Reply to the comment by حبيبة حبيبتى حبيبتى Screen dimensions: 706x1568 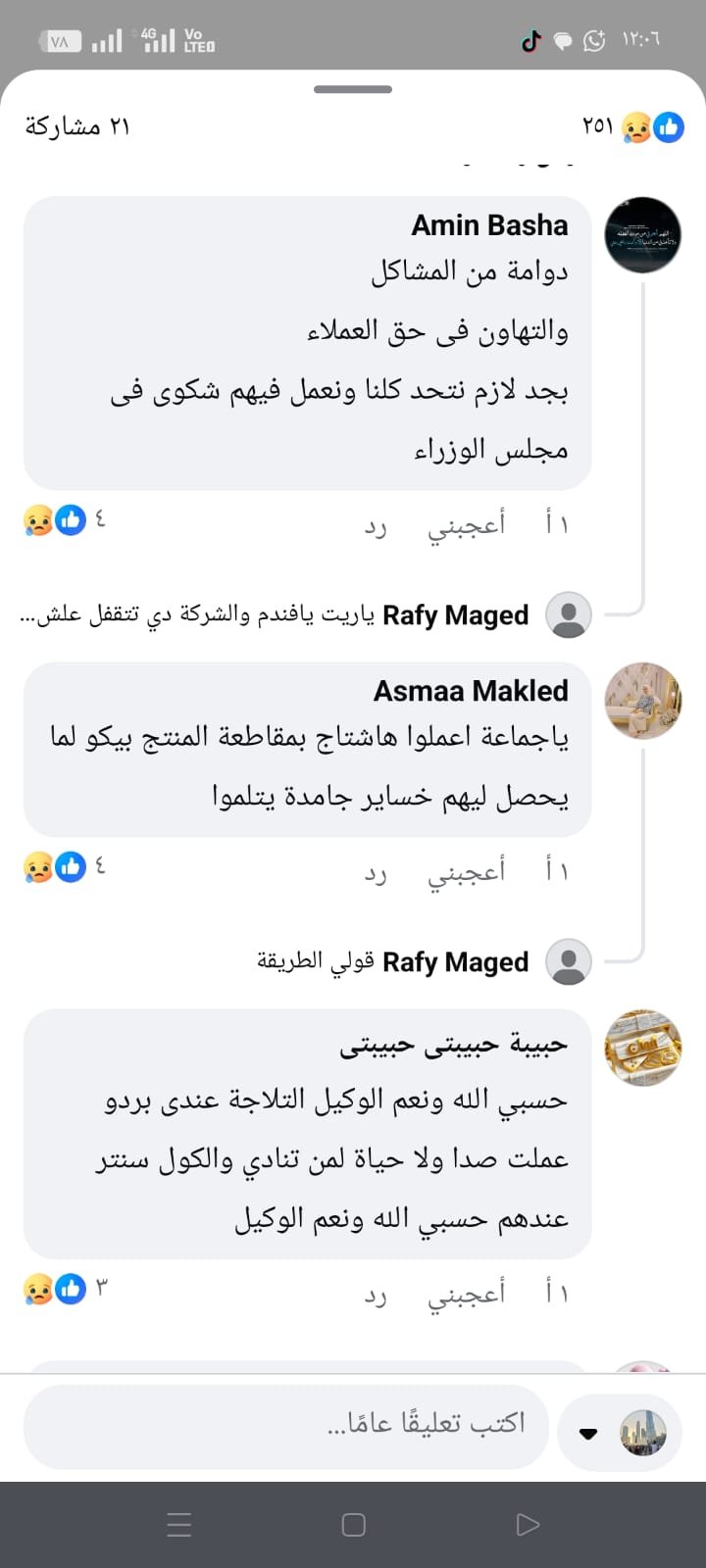click(x=376, y=1295)
